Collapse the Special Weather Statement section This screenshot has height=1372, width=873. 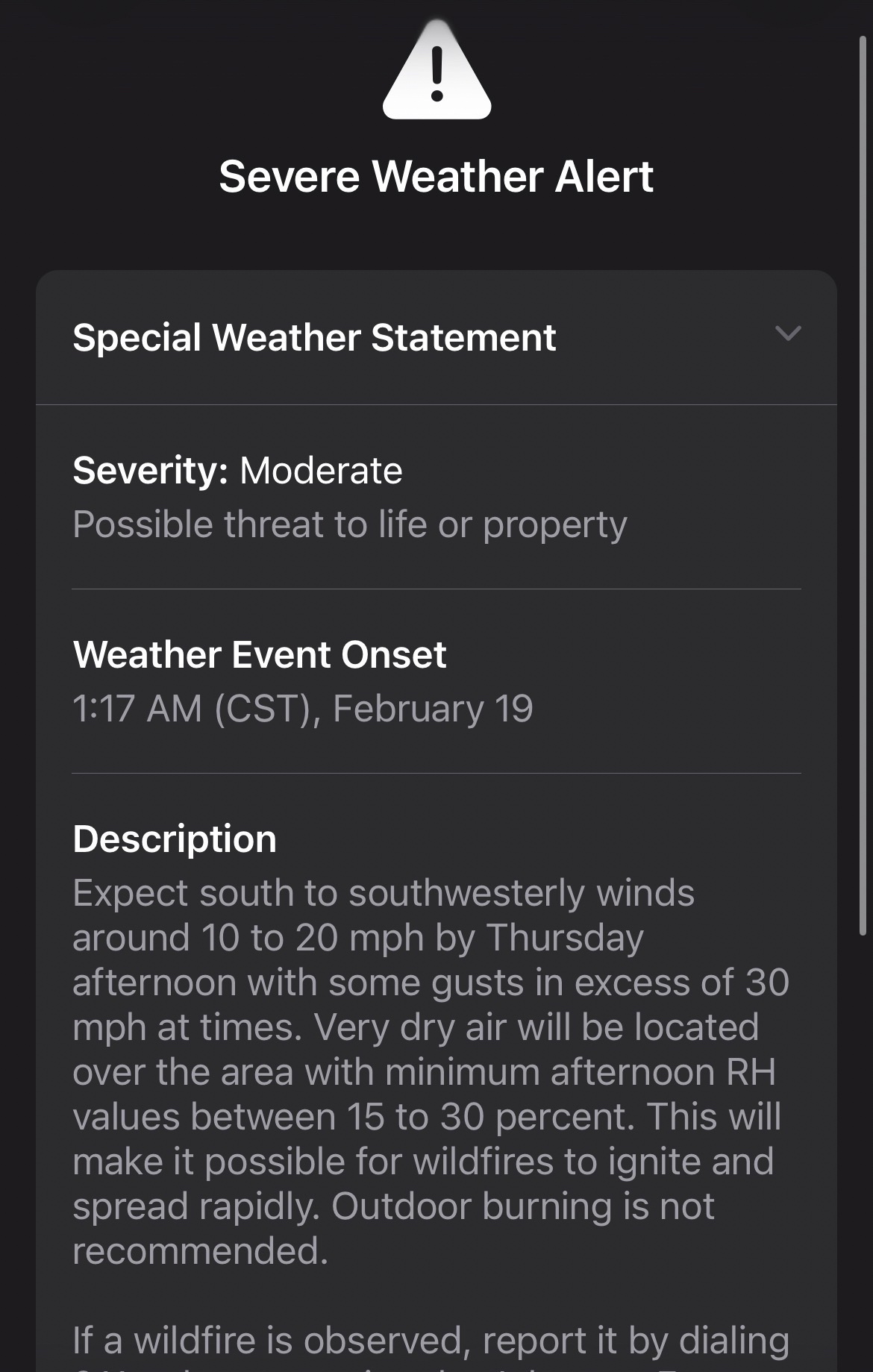click(x=787, y=333)
